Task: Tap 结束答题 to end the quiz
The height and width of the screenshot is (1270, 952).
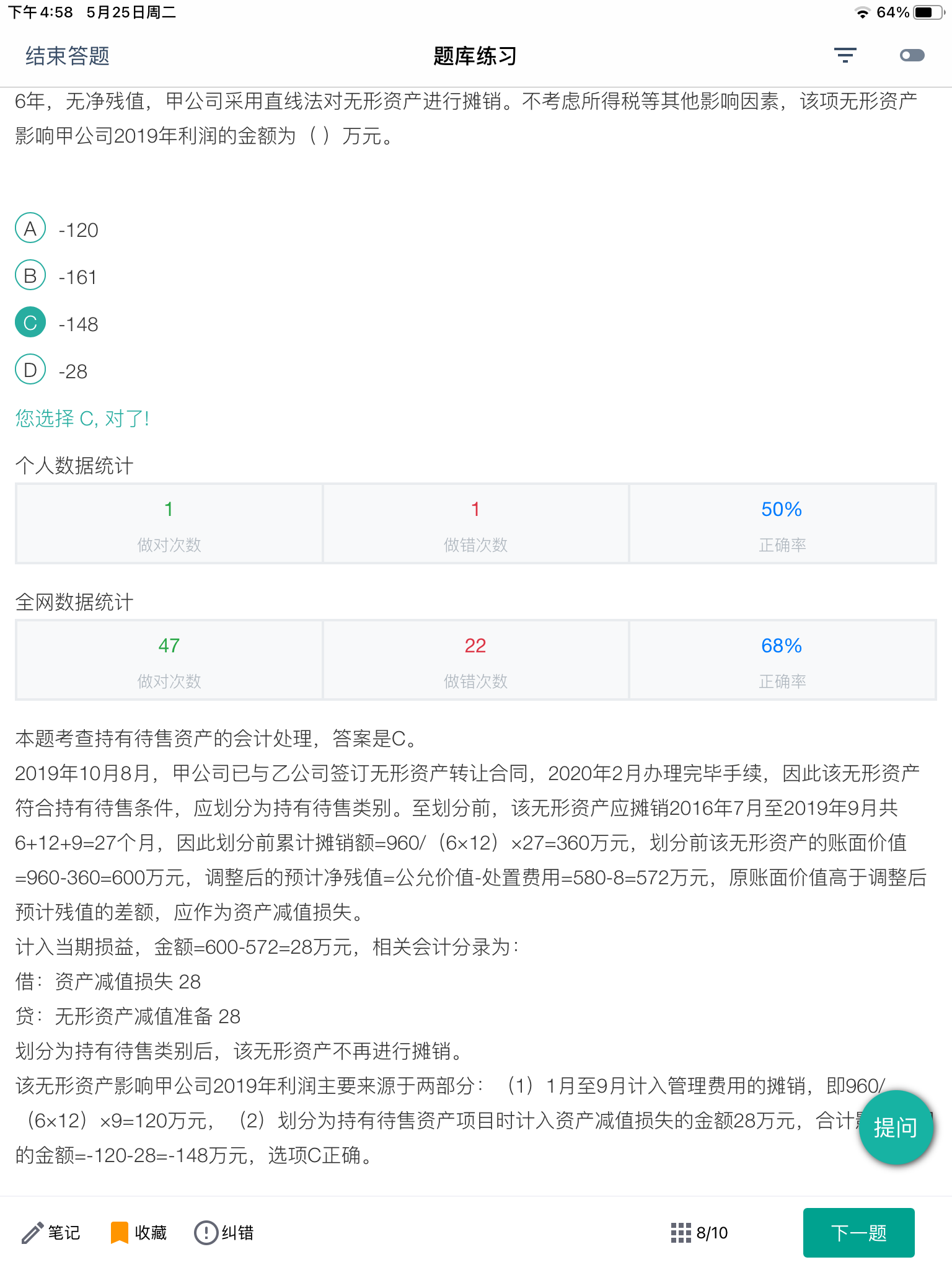Action: point(68,56)
